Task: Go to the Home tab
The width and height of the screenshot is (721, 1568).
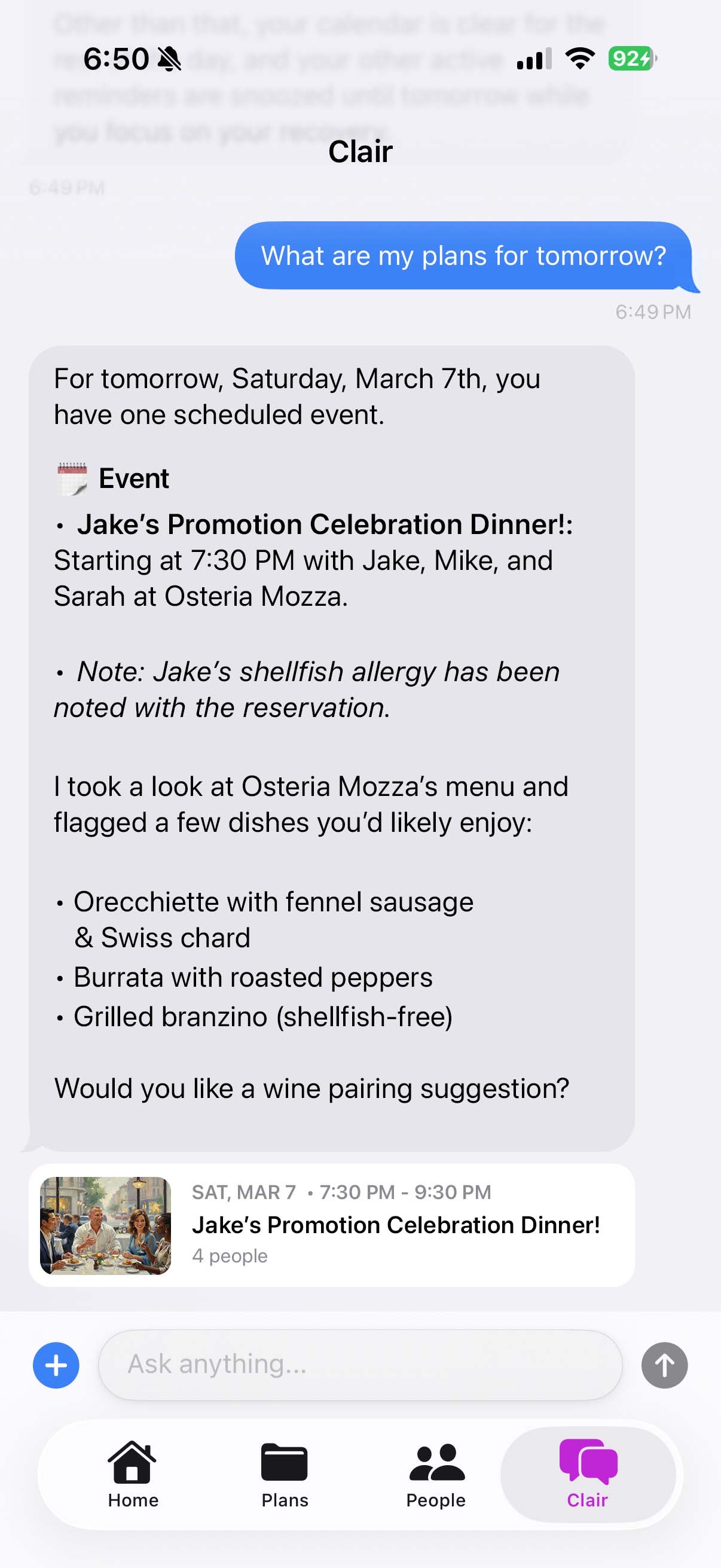Action: point(133,1474)
